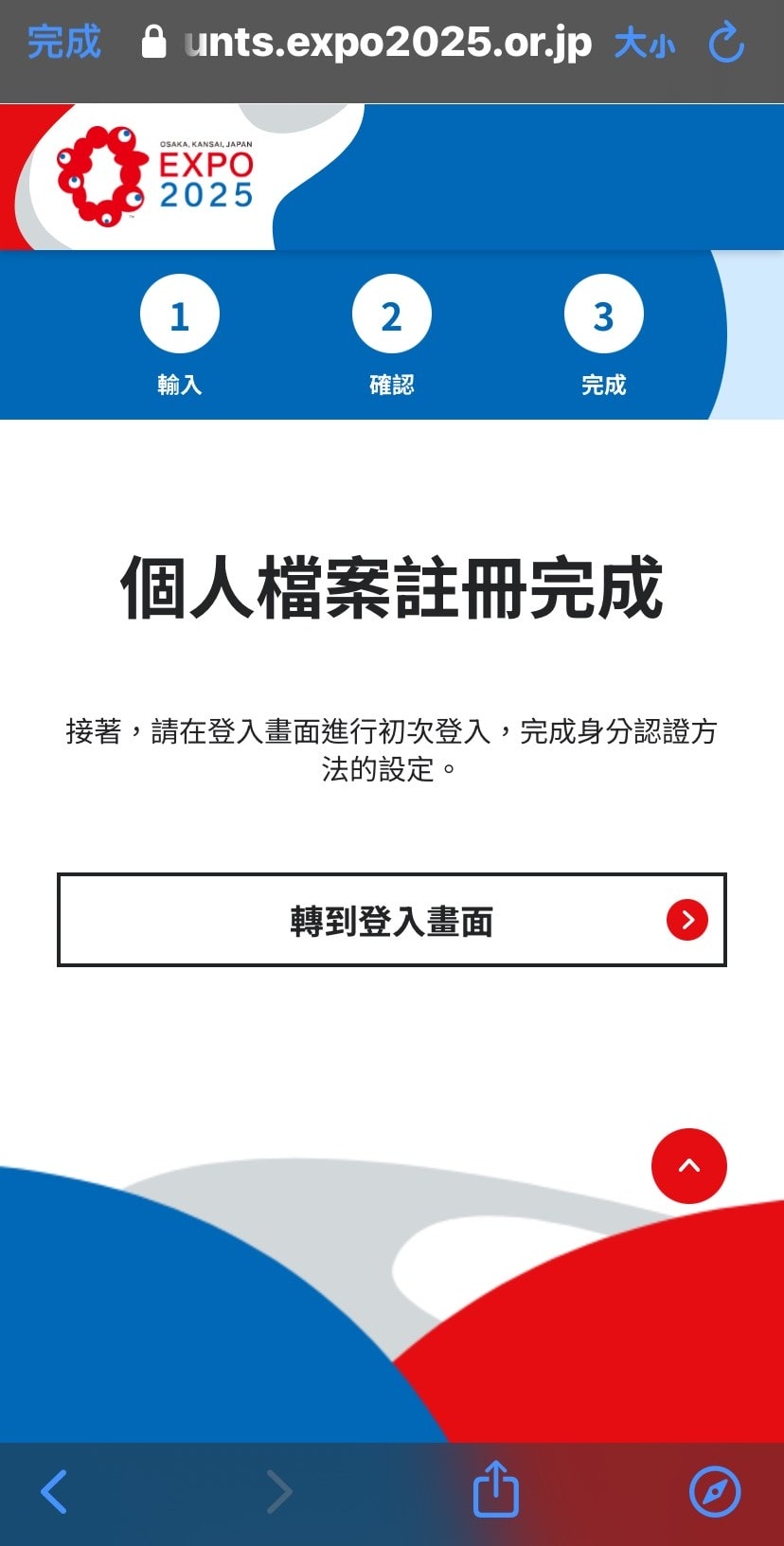Image resolution: width=784 pixels, height=1546 pixels.
Task: Share this page
Action: tap(495, 1489)
